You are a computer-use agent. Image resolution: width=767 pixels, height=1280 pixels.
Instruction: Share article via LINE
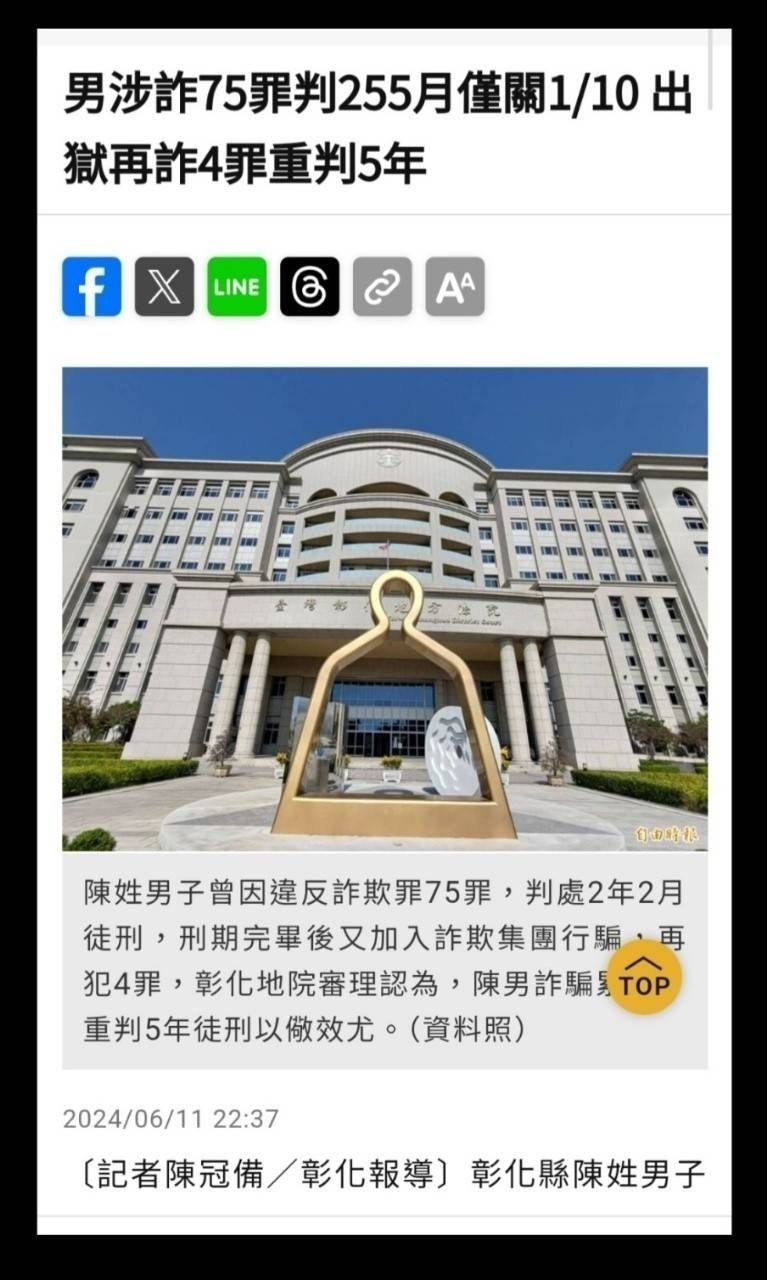(237, 287)
